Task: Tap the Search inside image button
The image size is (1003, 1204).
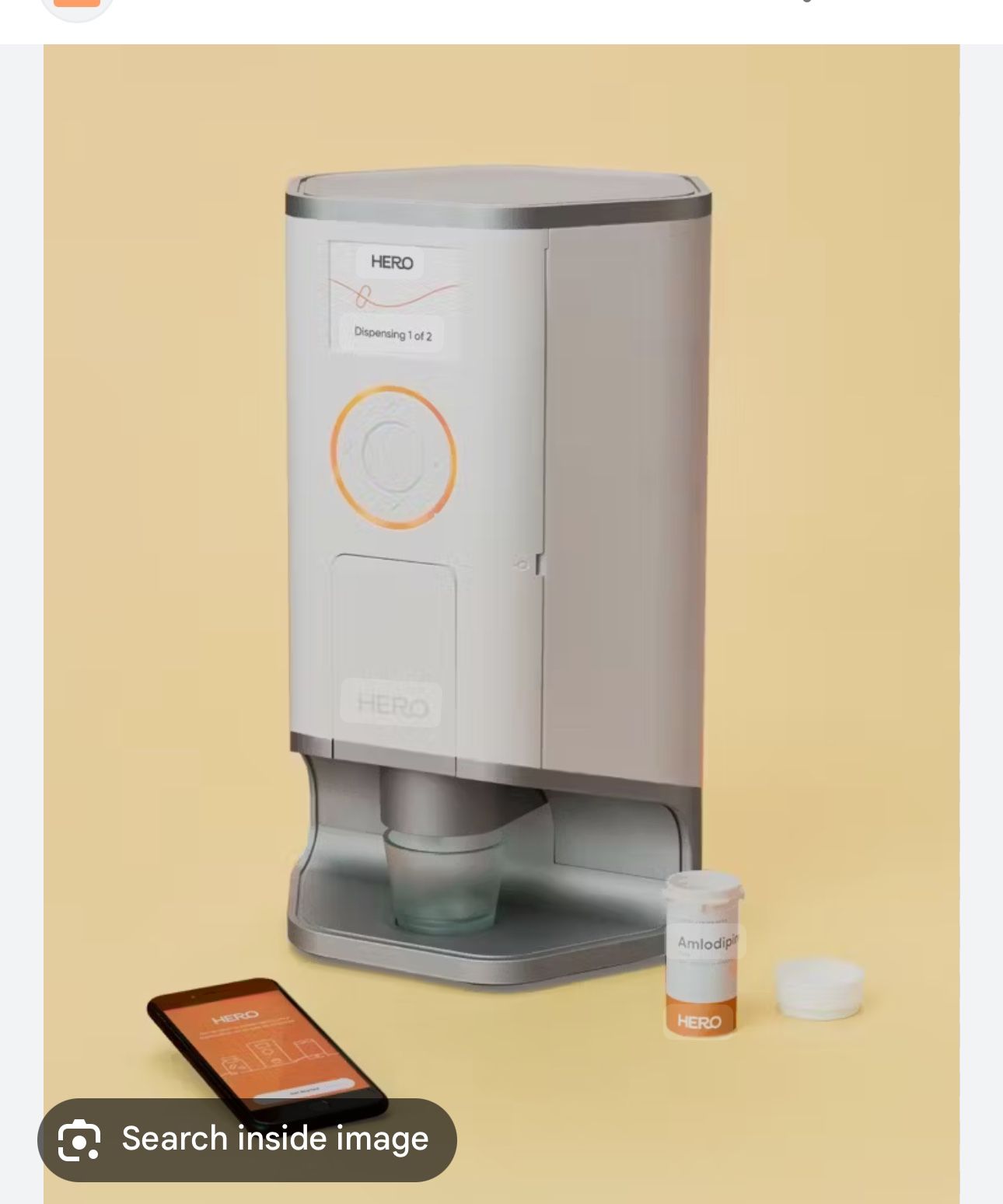Action: 247,1139
